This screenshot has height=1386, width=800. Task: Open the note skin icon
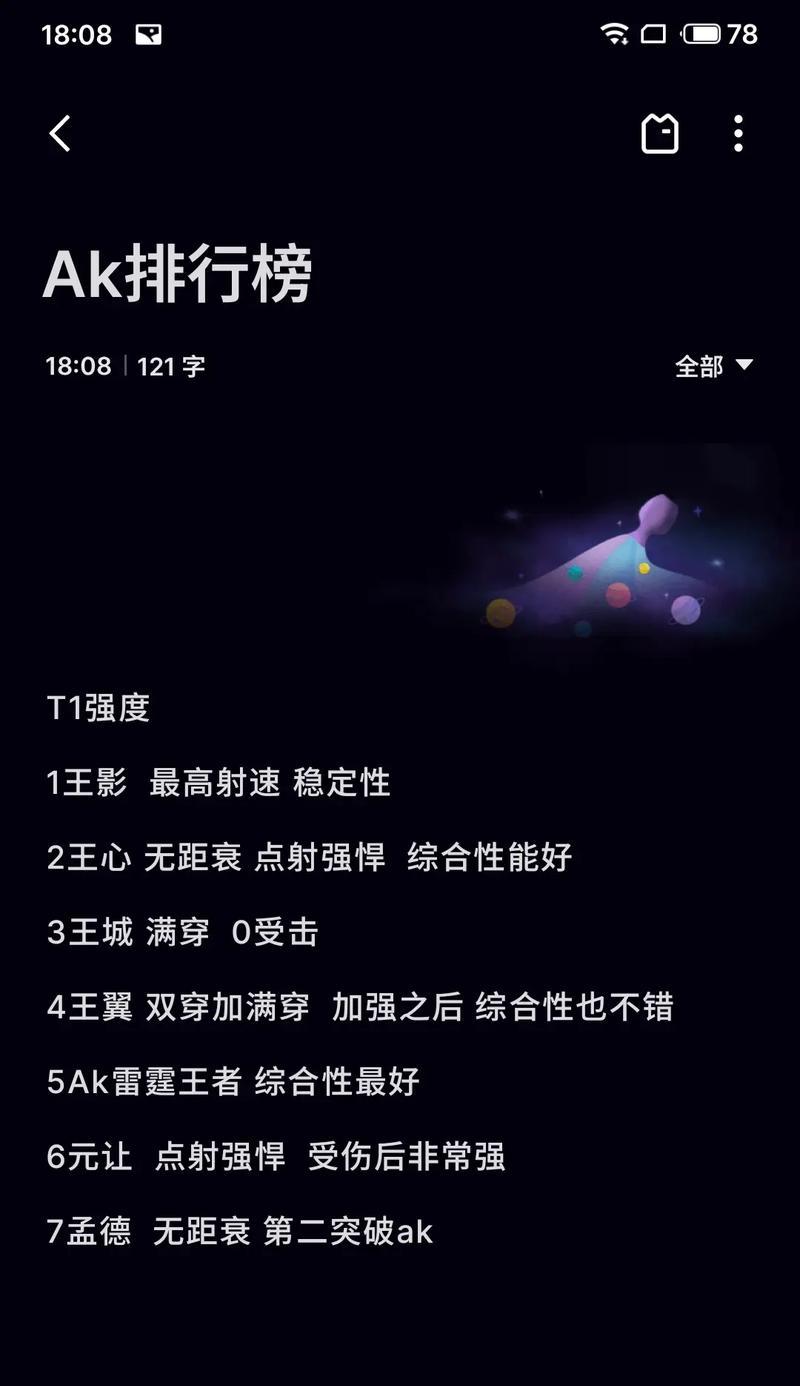[659, 133]
